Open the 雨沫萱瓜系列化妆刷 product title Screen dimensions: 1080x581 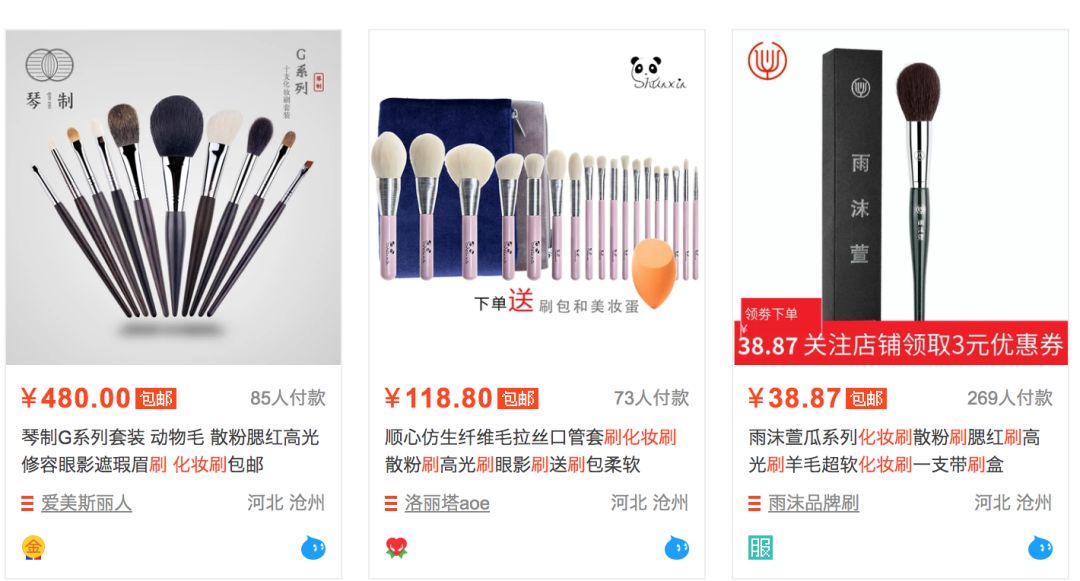pos(894,451)
